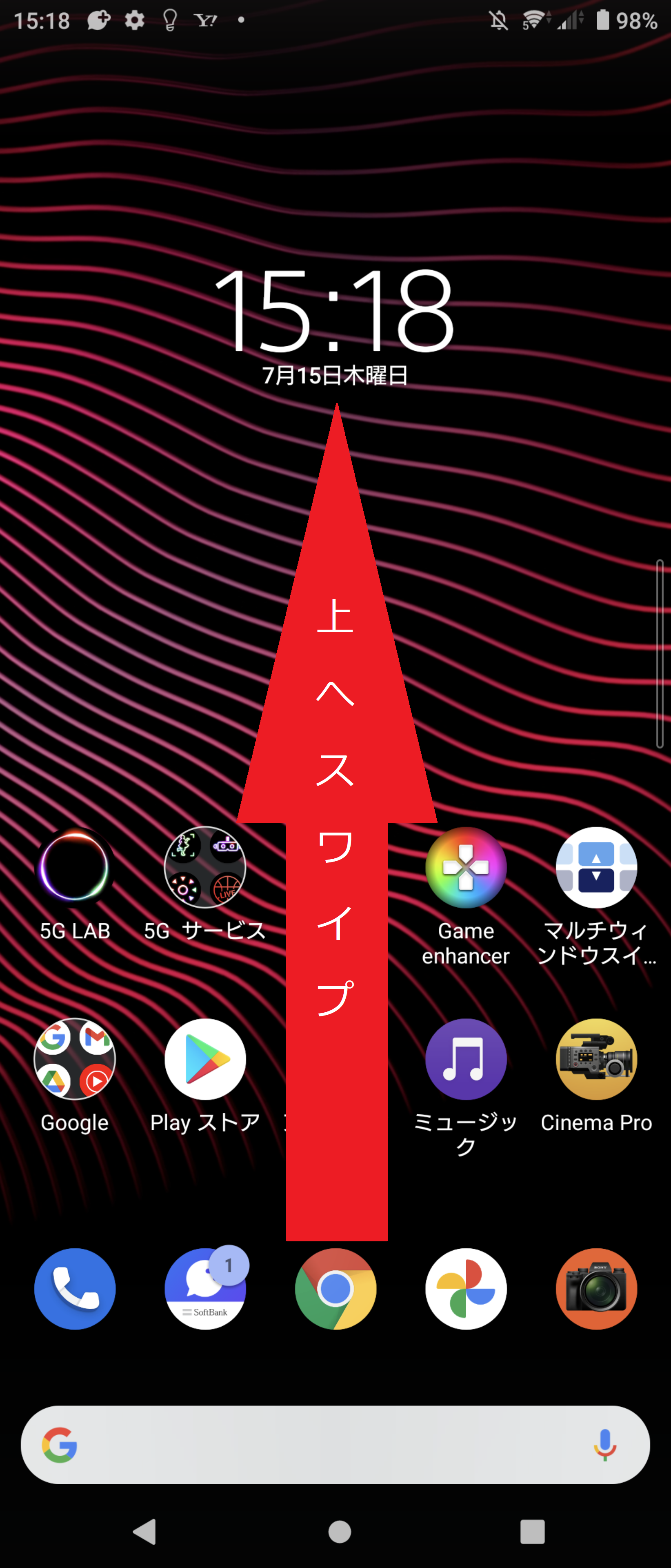Open the Cinema Pro app
The height and width of the screenshot is (1568, 671).
pyautogui.click(x=595, y=1060)
